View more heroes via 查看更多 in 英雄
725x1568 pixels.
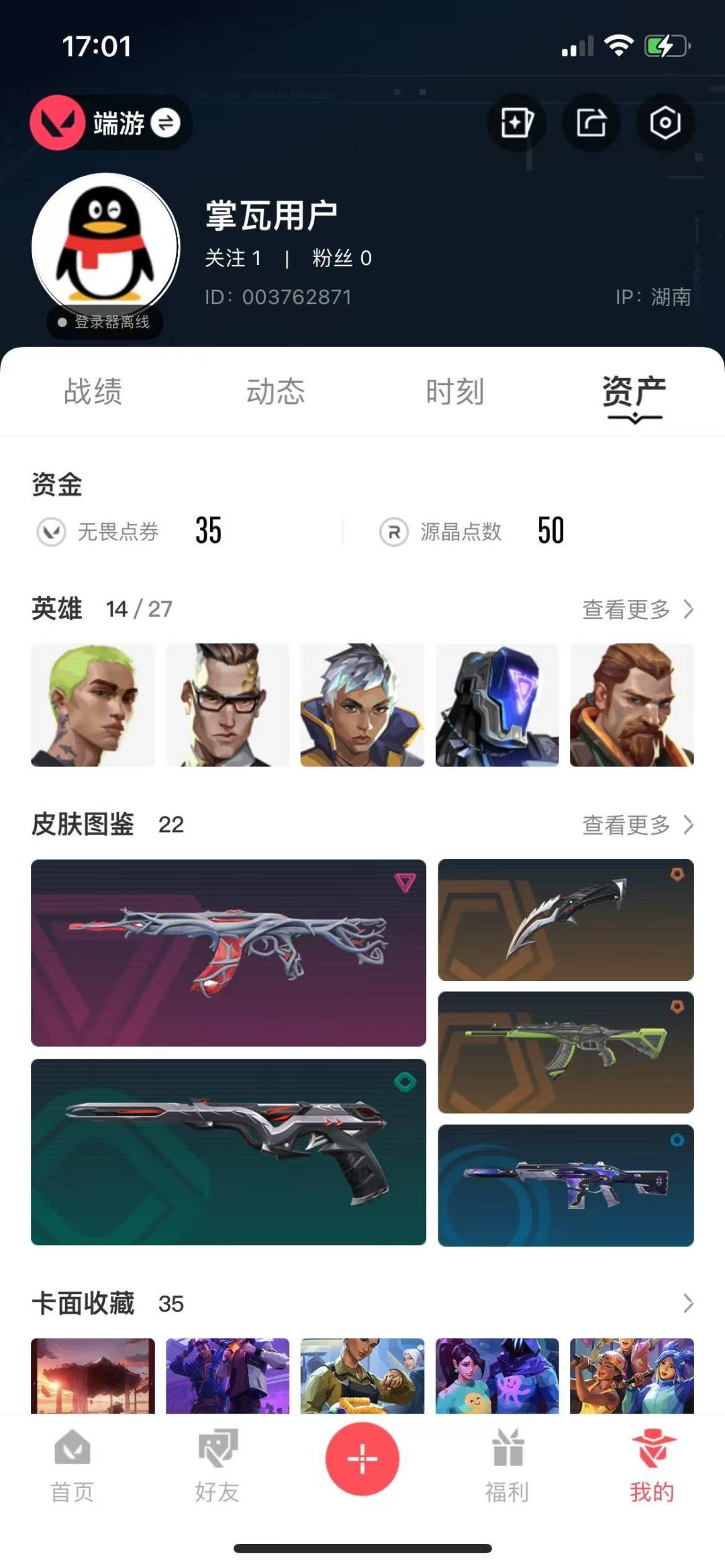pyautogui.click(x=638, y=609)
